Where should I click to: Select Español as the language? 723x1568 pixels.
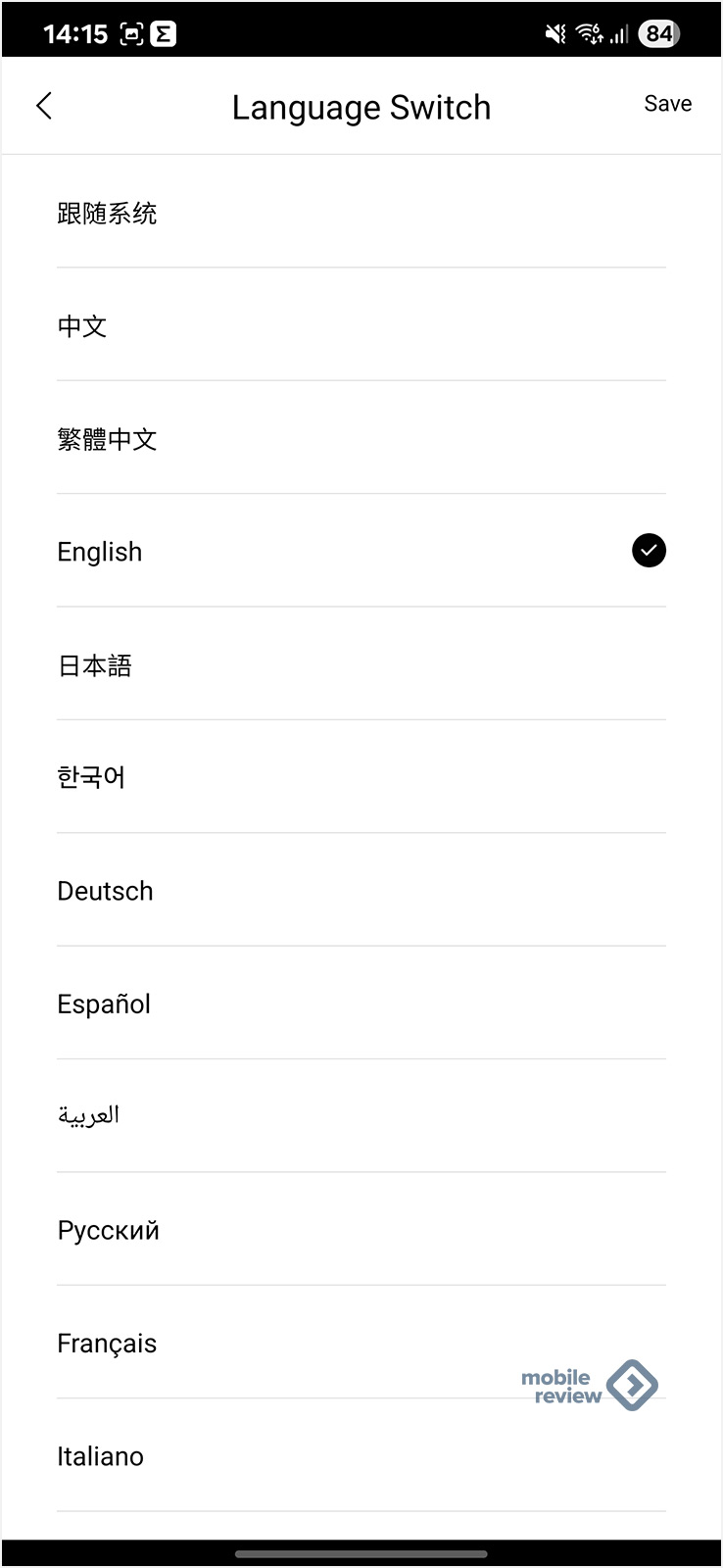pos(361,1004)
